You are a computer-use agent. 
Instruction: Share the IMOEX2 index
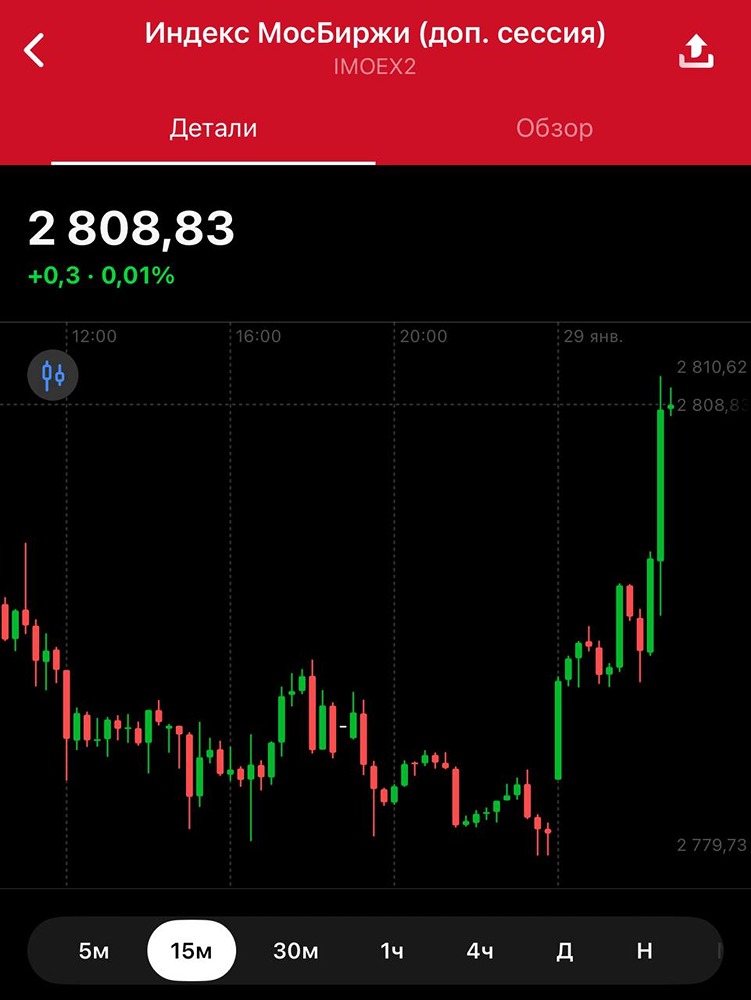[696, 50]
